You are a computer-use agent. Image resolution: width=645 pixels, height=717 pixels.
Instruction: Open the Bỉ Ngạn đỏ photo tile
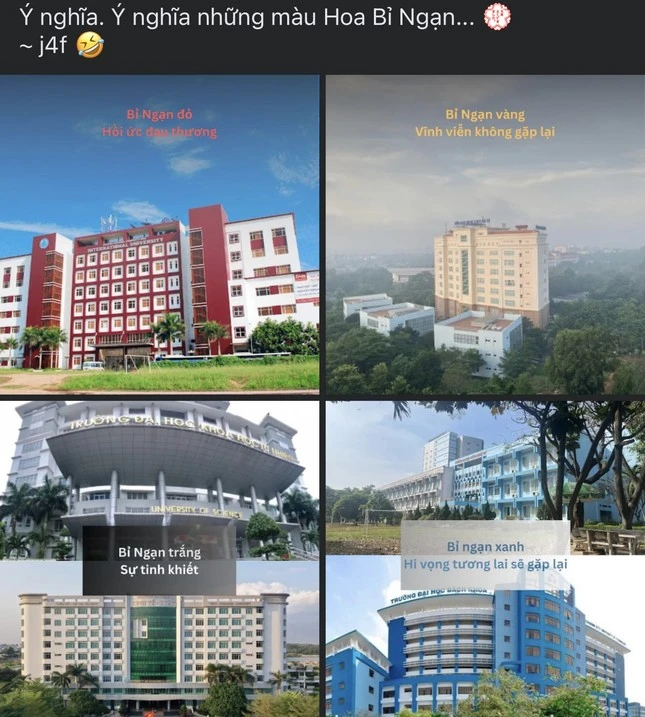point(160,235)
